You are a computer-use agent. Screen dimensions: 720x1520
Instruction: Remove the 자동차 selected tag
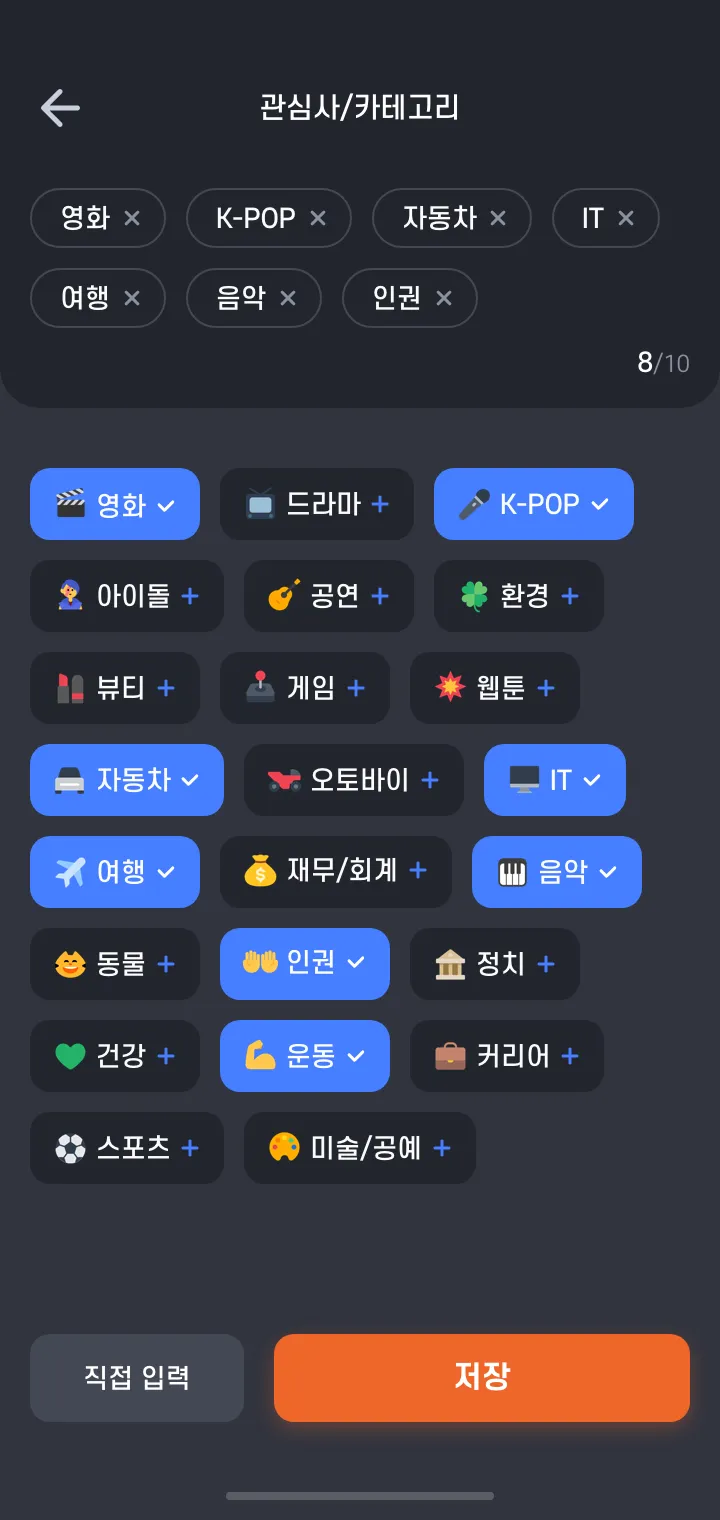click(498, 218)
